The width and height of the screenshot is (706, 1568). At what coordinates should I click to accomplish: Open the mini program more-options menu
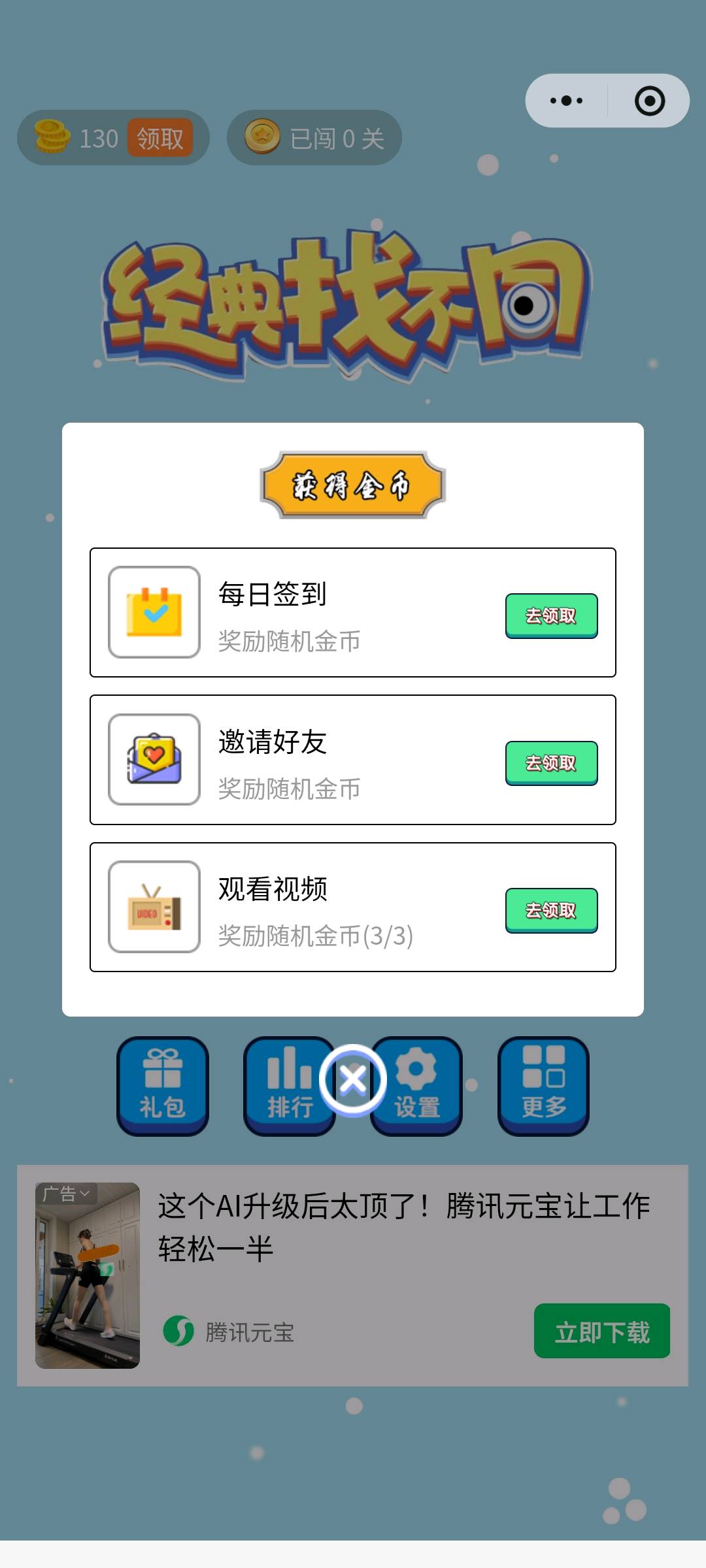pyautogui.click(x=566, y=101)
